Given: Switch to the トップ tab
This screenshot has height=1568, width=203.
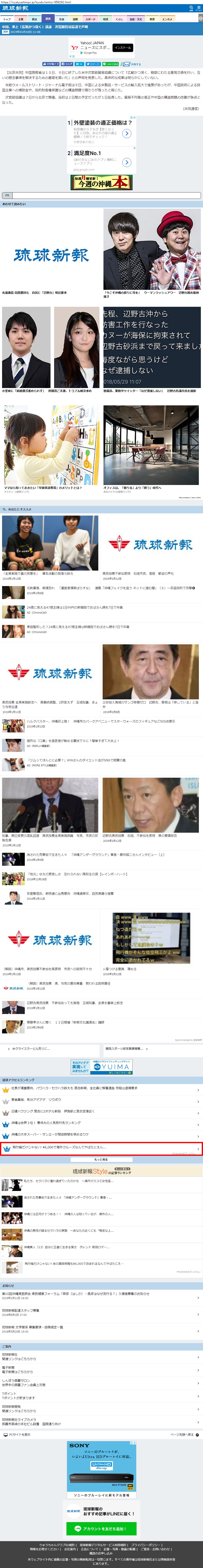Looking at the screenshot, I should (x=7, y=19).
